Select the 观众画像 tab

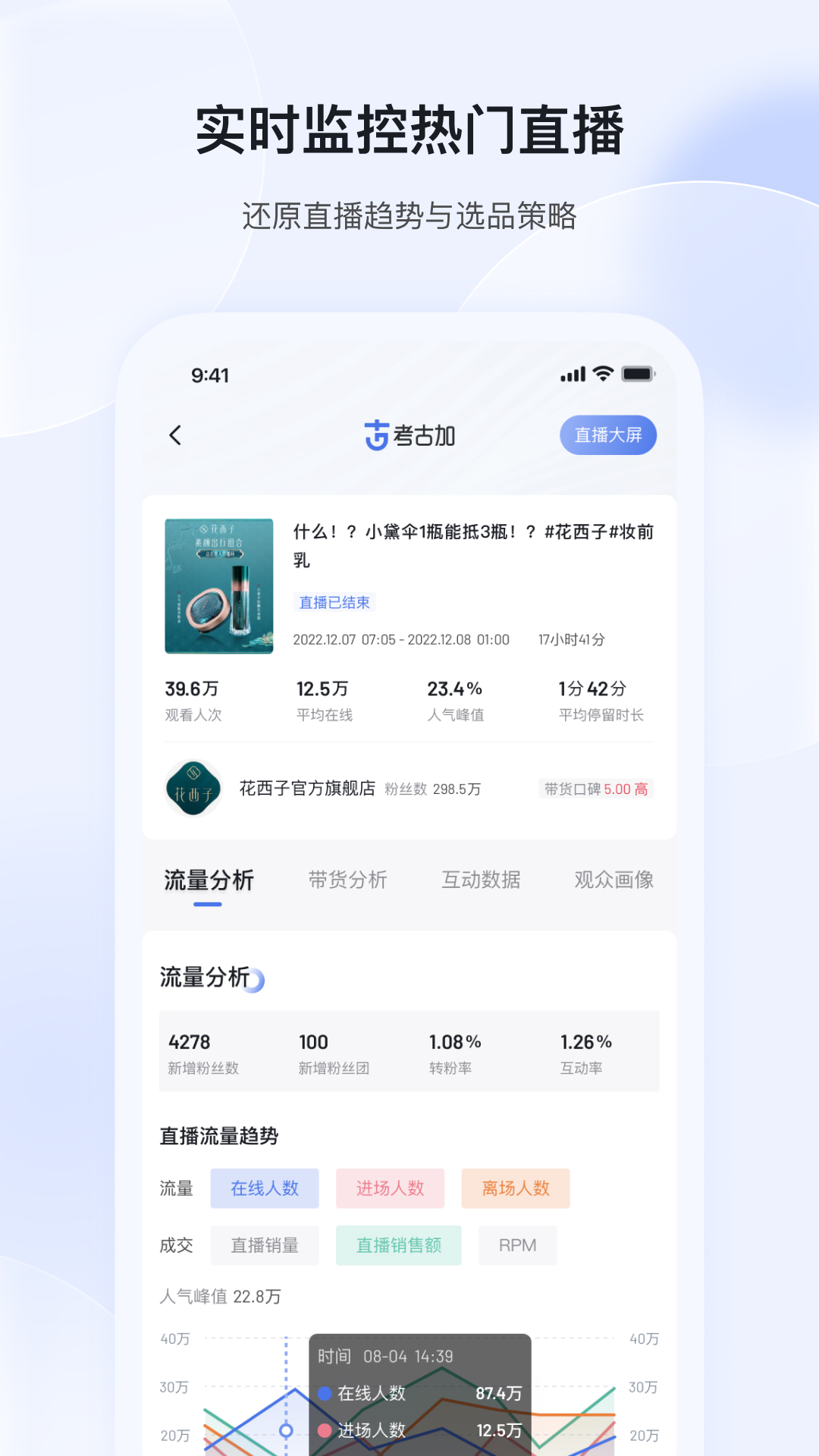(613, 880)
